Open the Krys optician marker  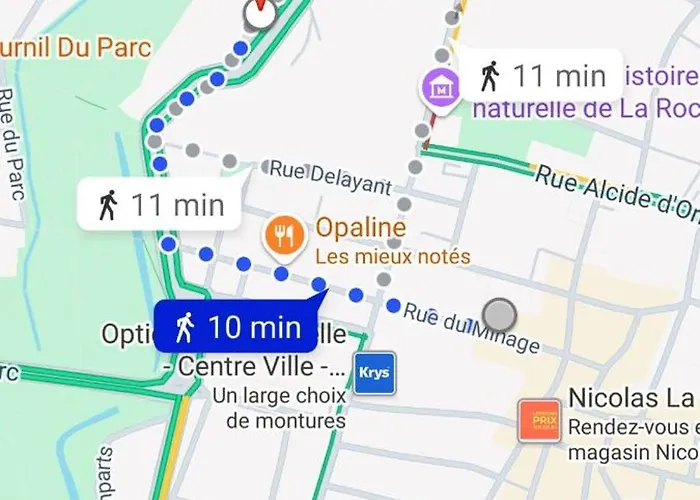click(x=375, y=373)
